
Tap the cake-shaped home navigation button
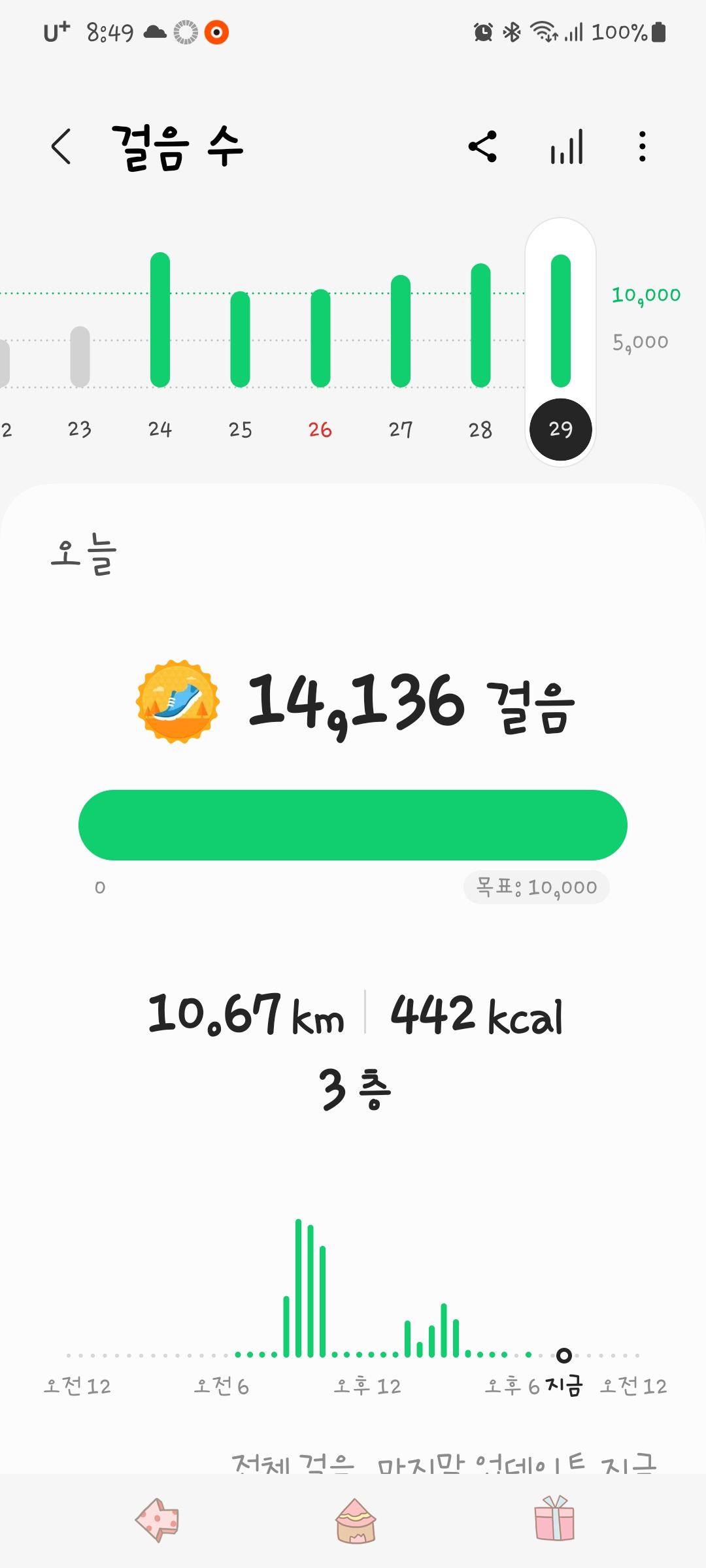356,1521
